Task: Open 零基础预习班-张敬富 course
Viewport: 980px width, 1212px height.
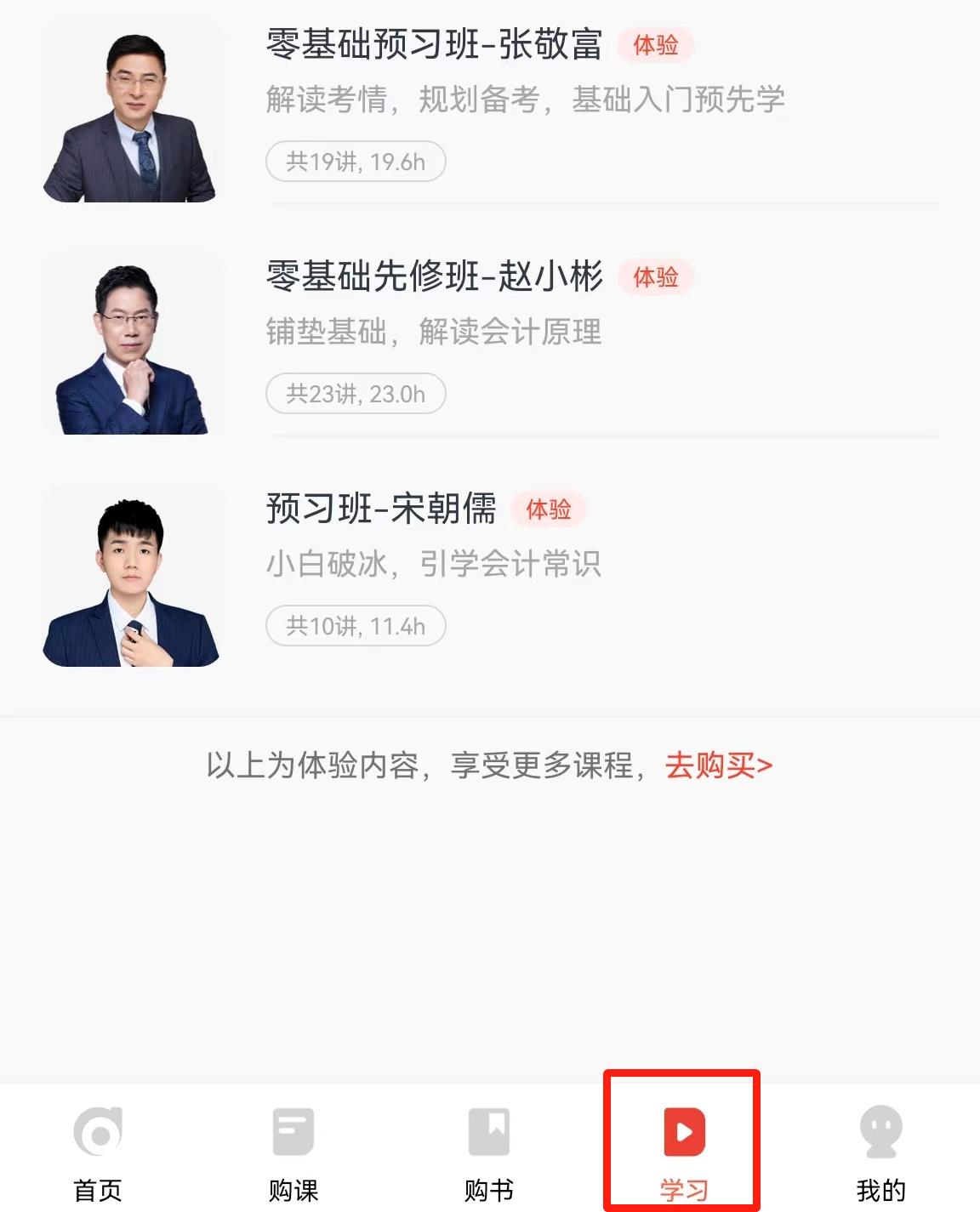Action: click(434, 44)
